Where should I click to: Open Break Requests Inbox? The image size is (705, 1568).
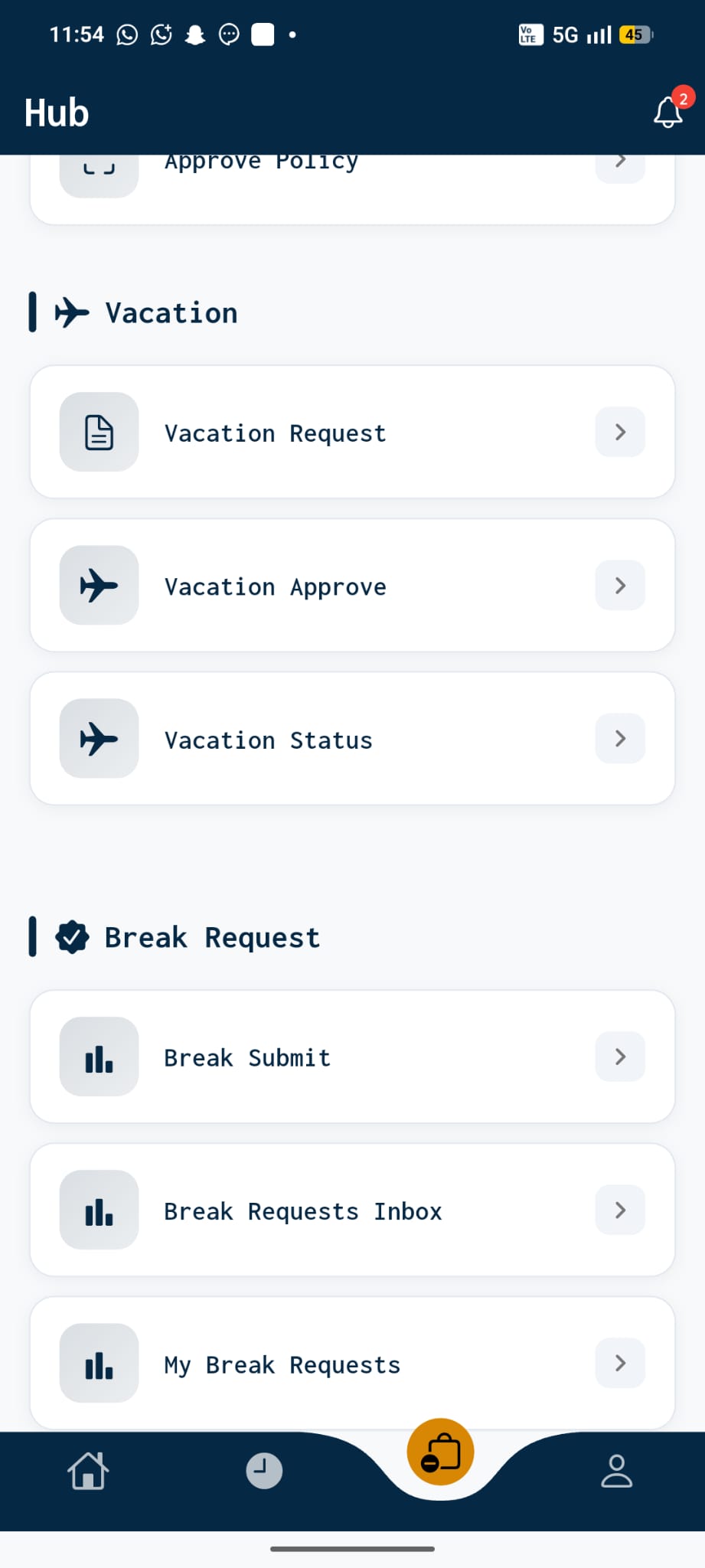point(352,1210)
